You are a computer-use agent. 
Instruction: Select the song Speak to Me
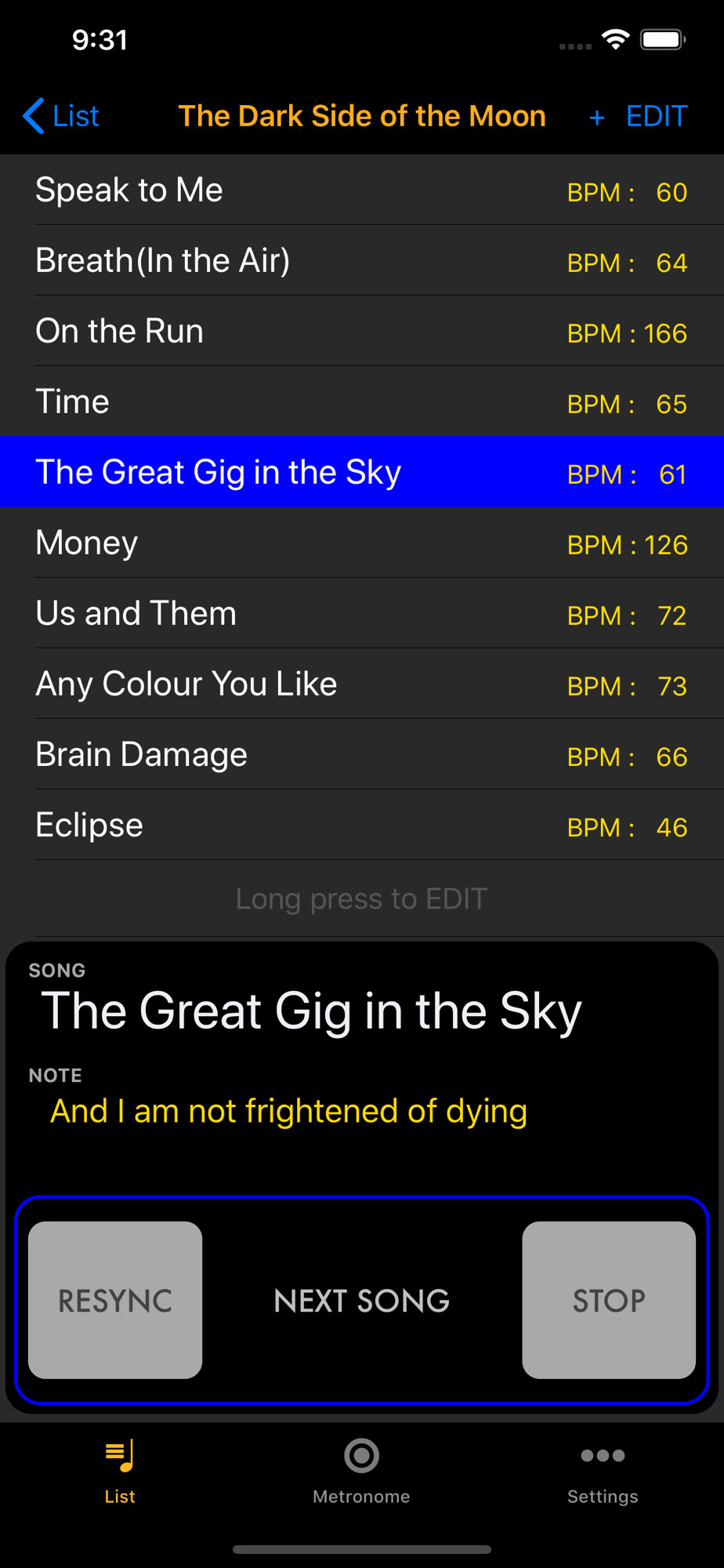(362, 190)
